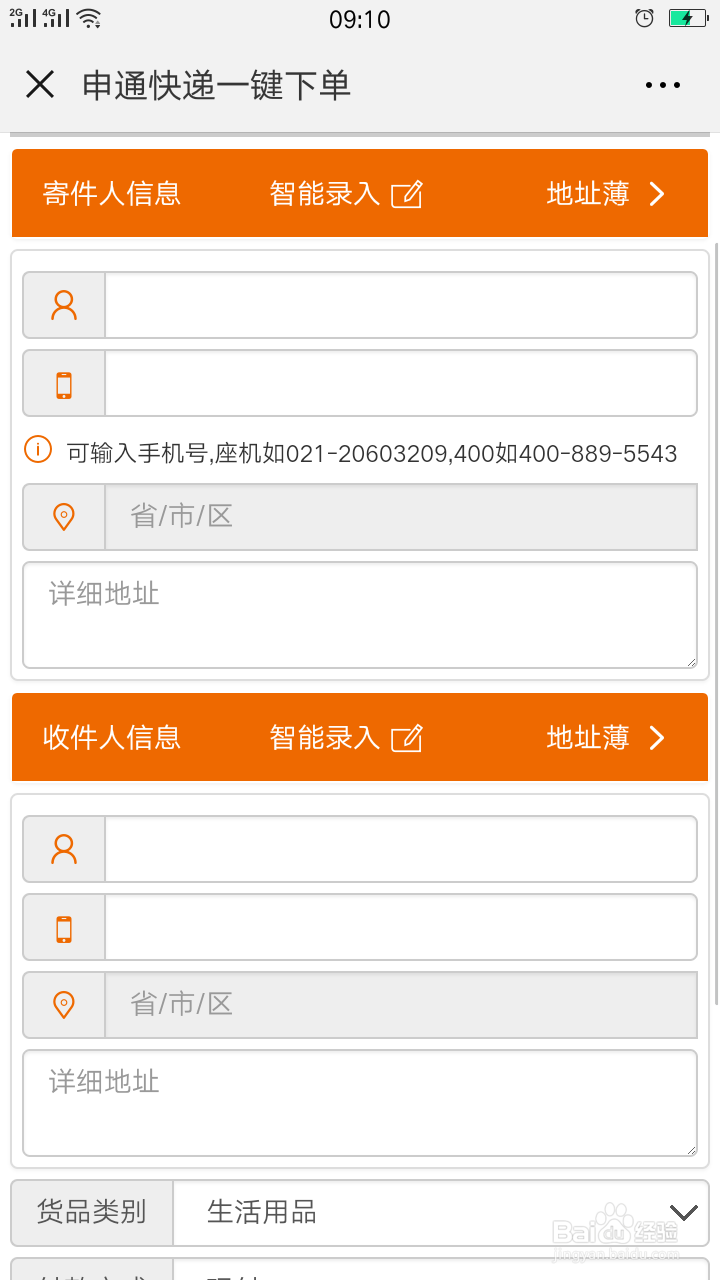Click the recipient phone icon
Viewport: 720px width, 1280px height.
[x=63, y=927]
